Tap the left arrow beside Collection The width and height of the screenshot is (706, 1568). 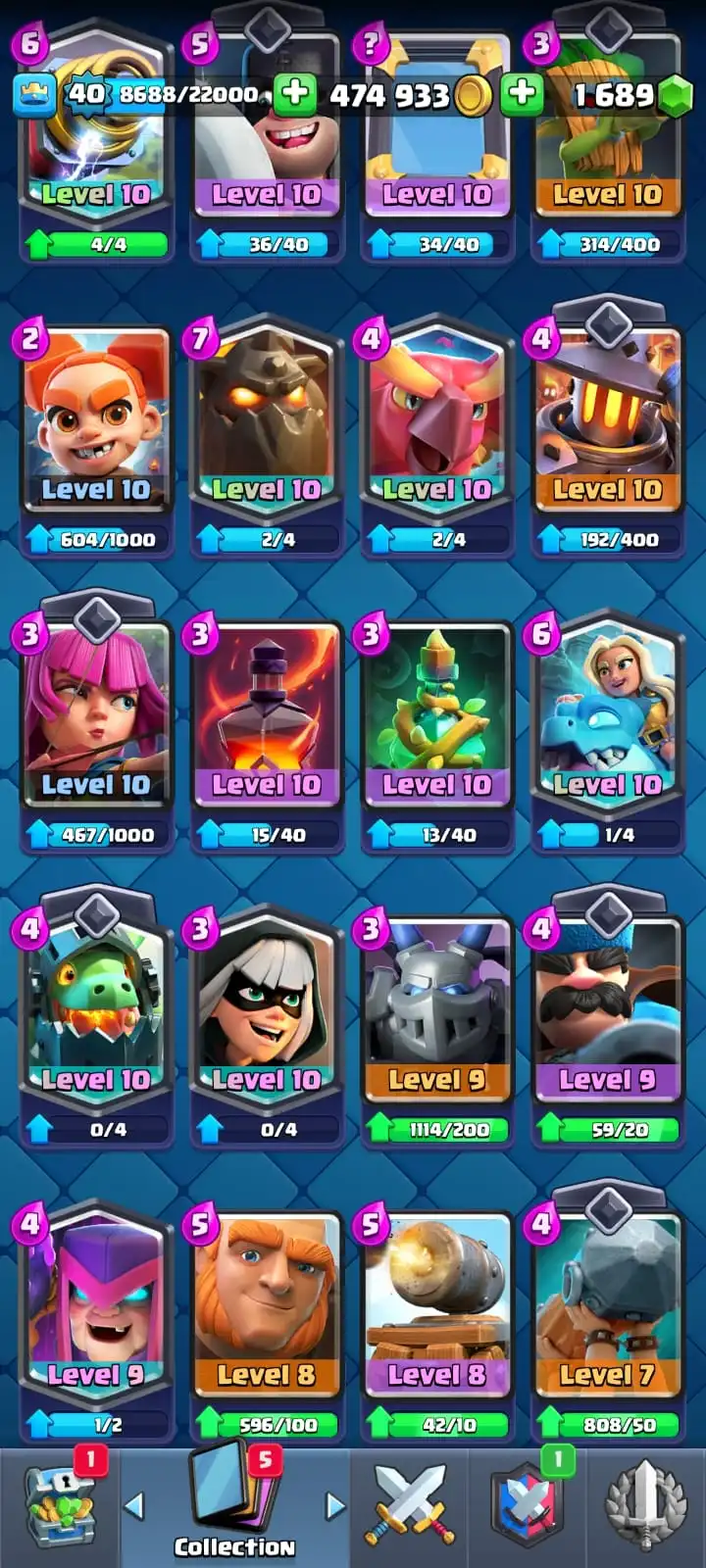(135, 1505)
